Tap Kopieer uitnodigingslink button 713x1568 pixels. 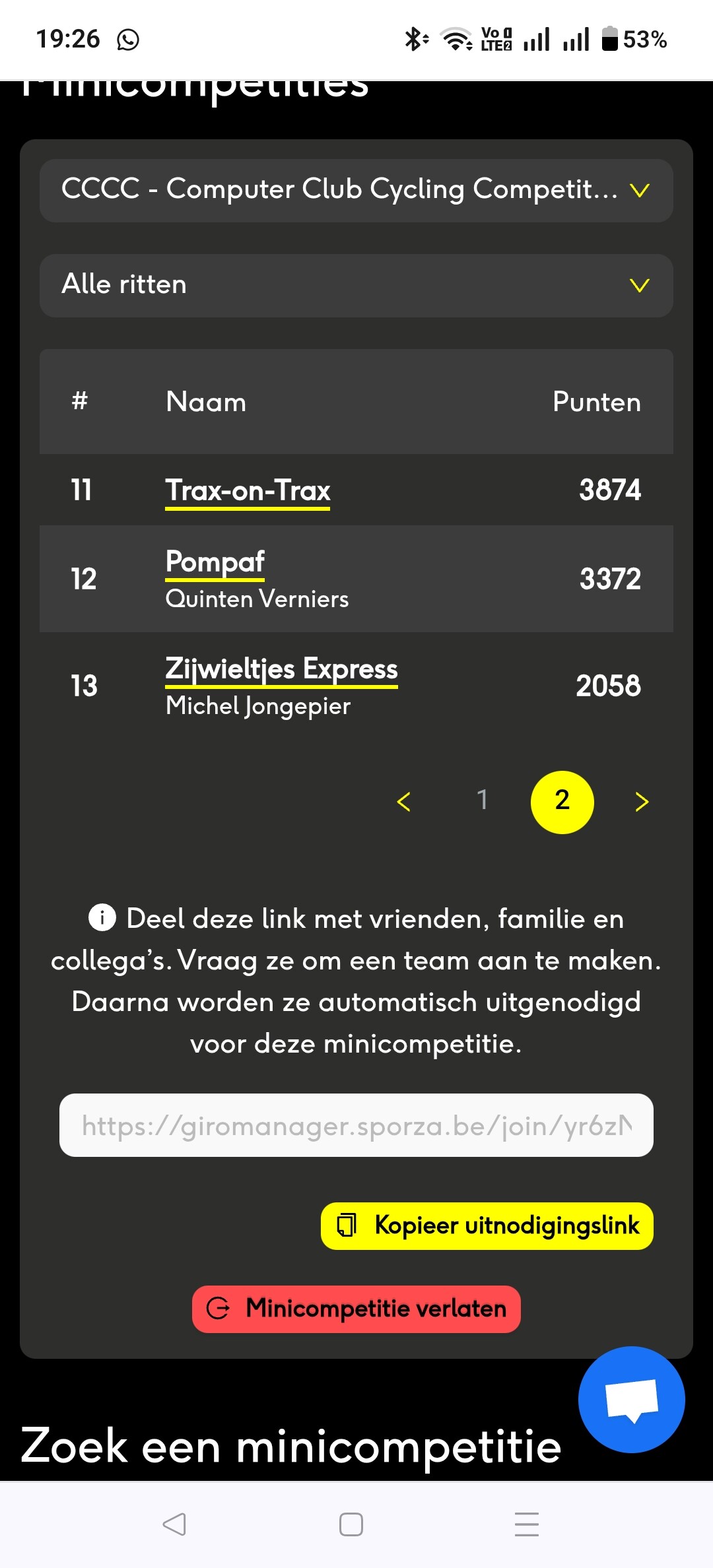487,1225
